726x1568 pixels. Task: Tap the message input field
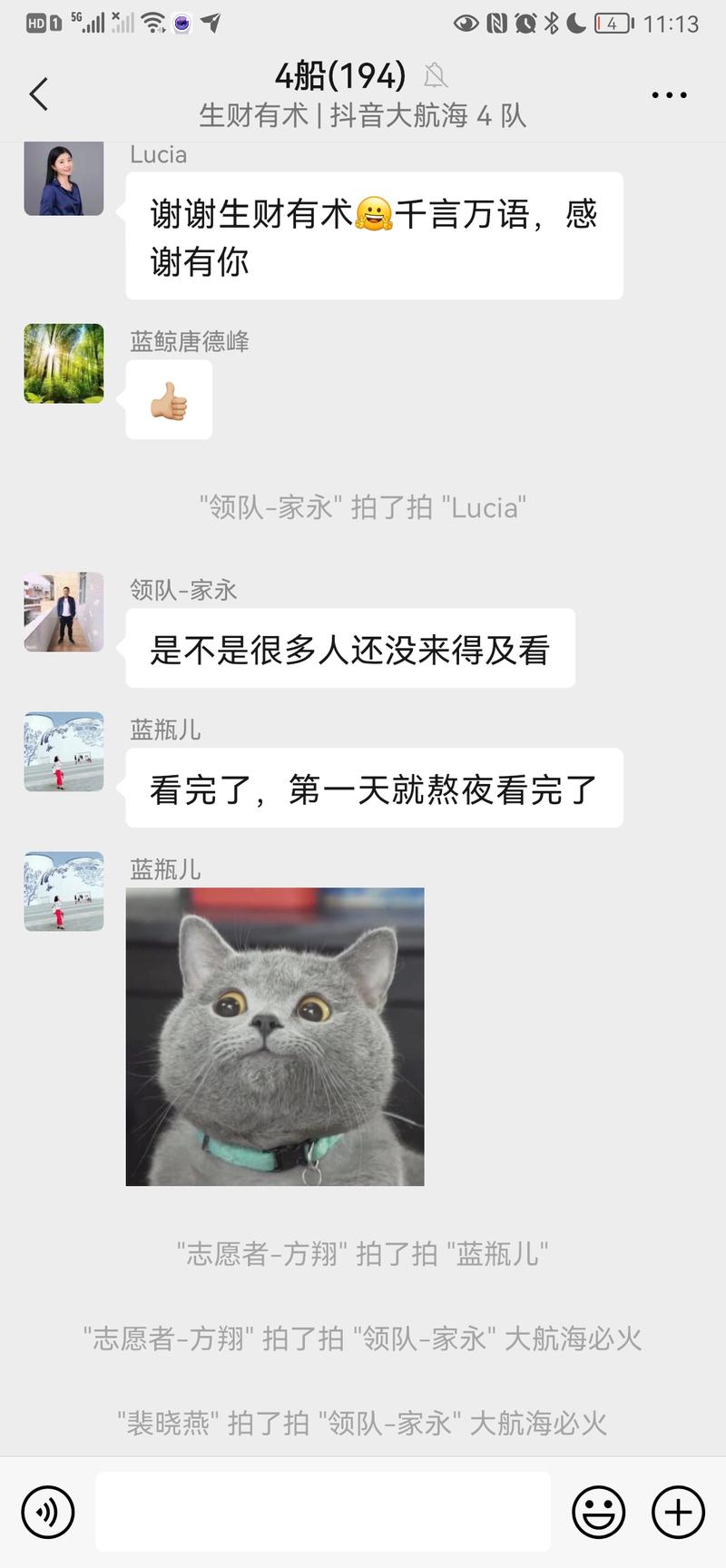pos(323,1512)
